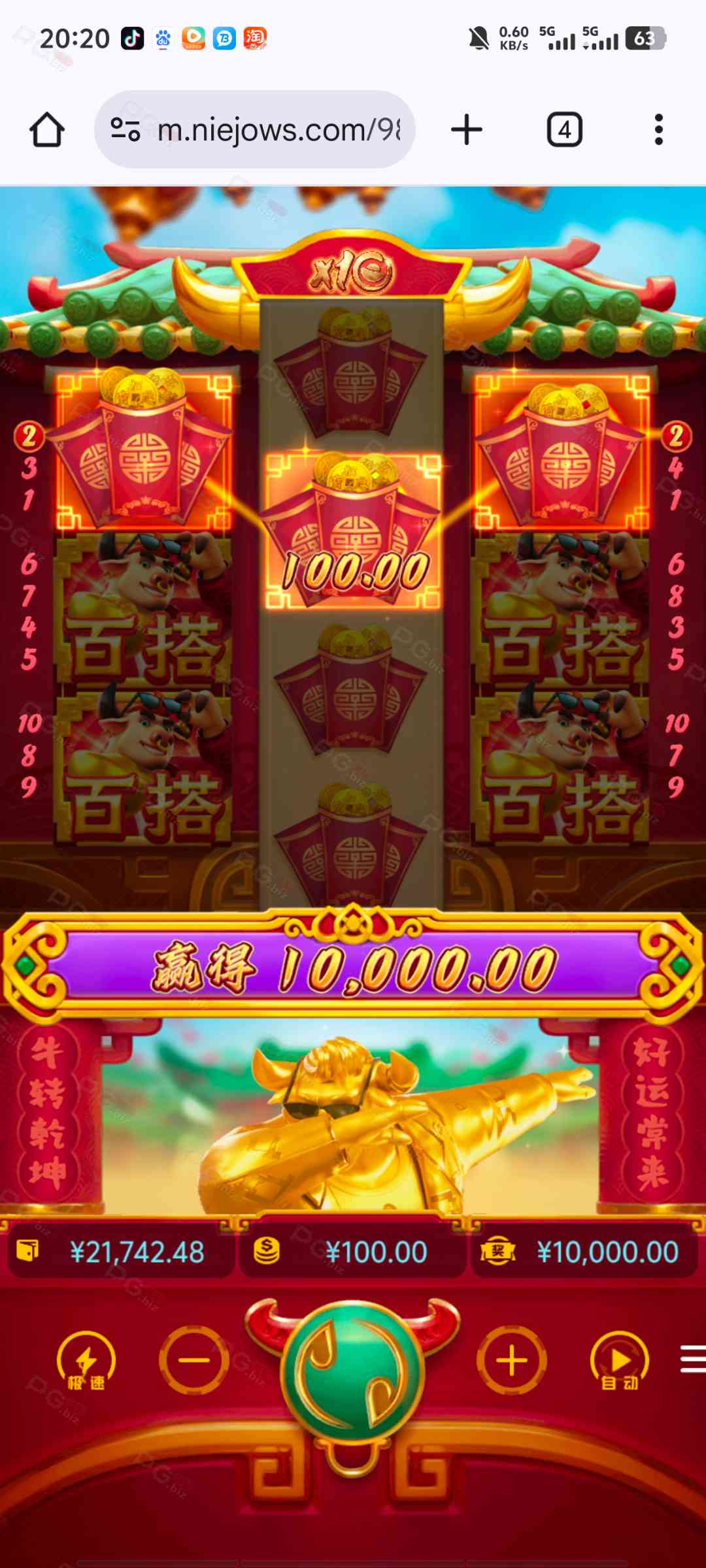This screenshot has height=1568, width=706.
Task: Decrease the bet with the minus button
Action: 194,1360
